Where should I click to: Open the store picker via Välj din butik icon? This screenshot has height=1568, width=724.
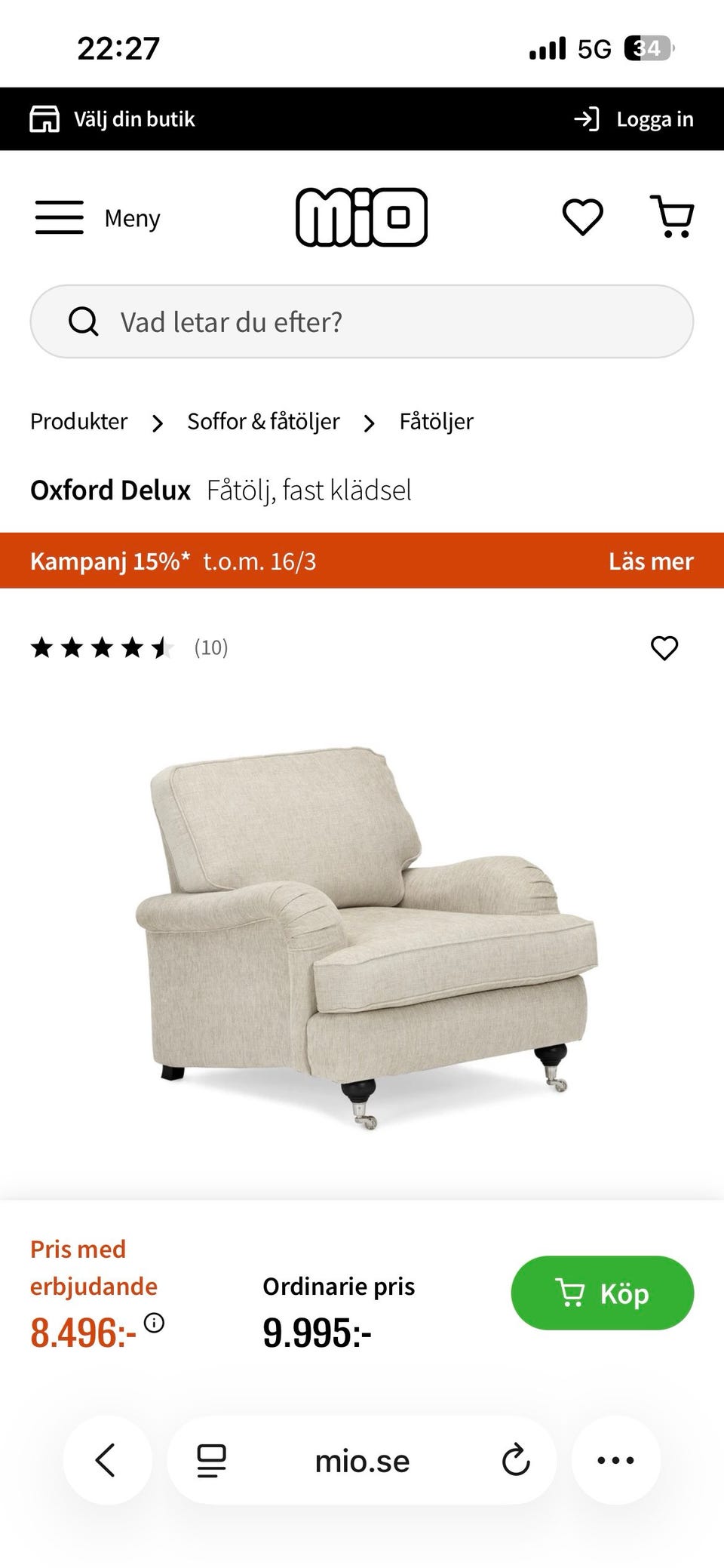tap(45, 118)
